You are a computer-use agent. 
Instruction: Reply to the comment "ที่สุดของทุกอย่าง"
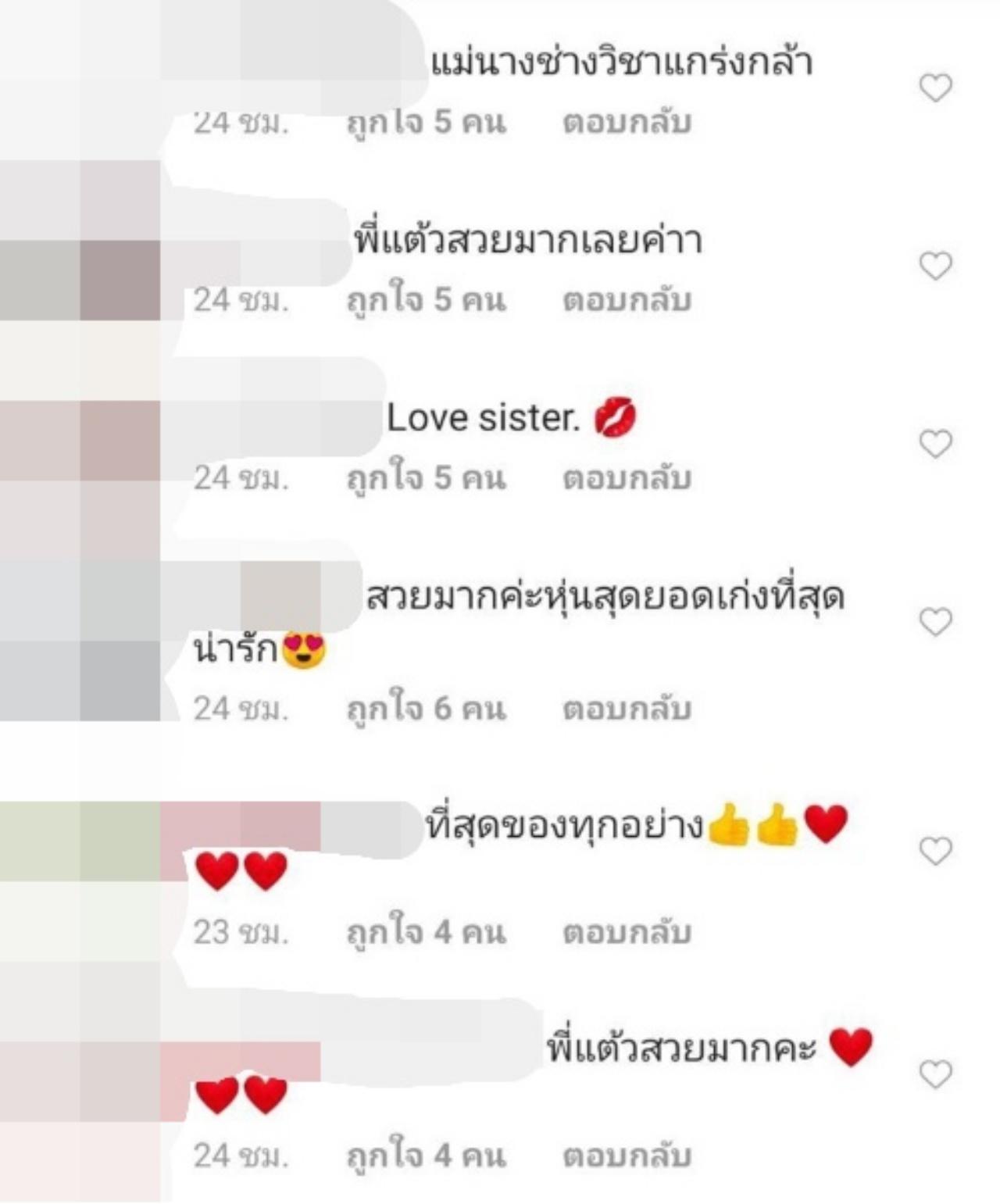(627, 932)
